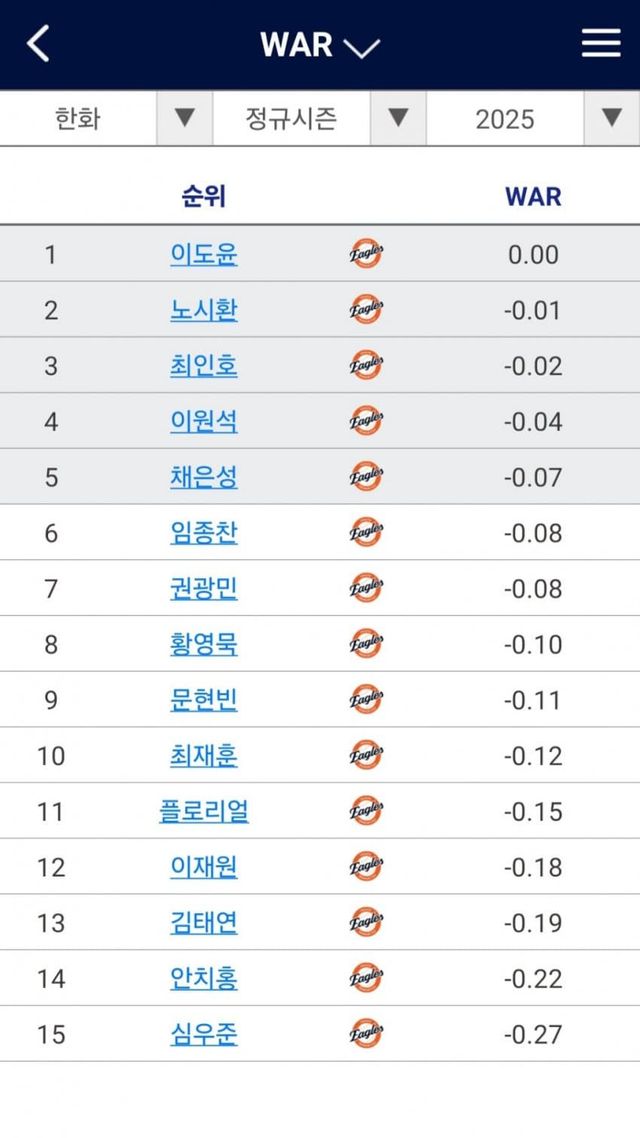
Task: Select player link 최인호
Action: (204, 366)
